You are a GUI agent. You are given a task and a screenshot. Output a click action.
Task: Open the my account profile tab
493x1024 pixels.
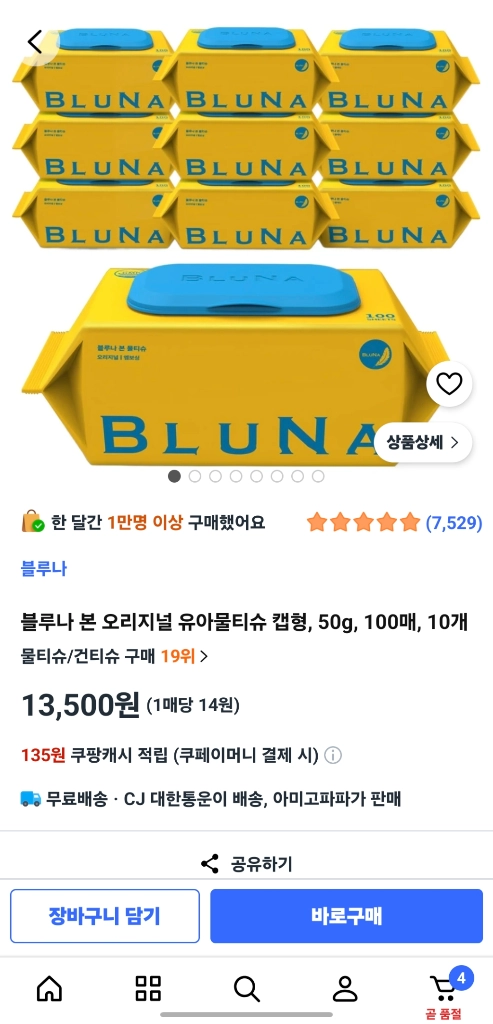345,989
